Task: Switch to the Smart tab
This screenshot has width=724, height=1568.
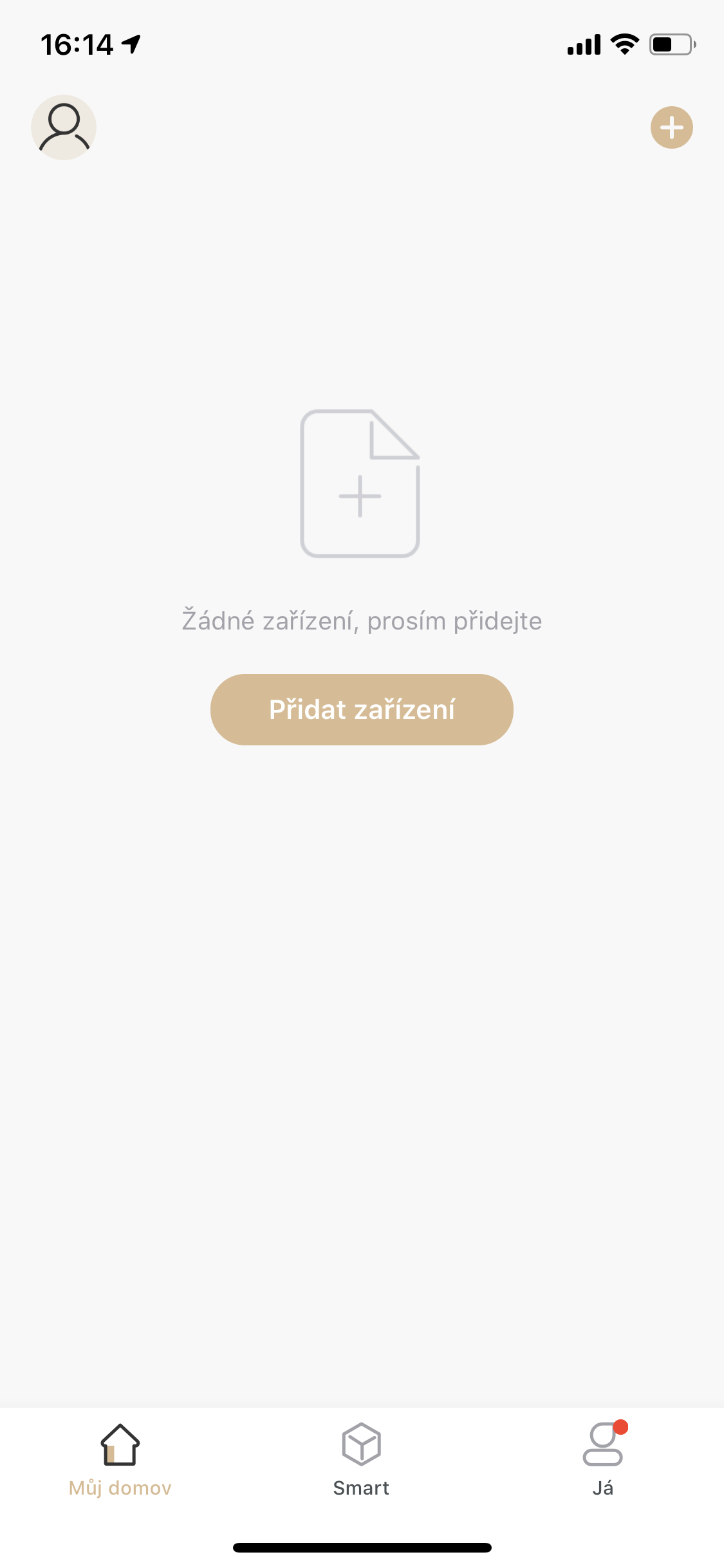Action: (x=361, y=1460)
